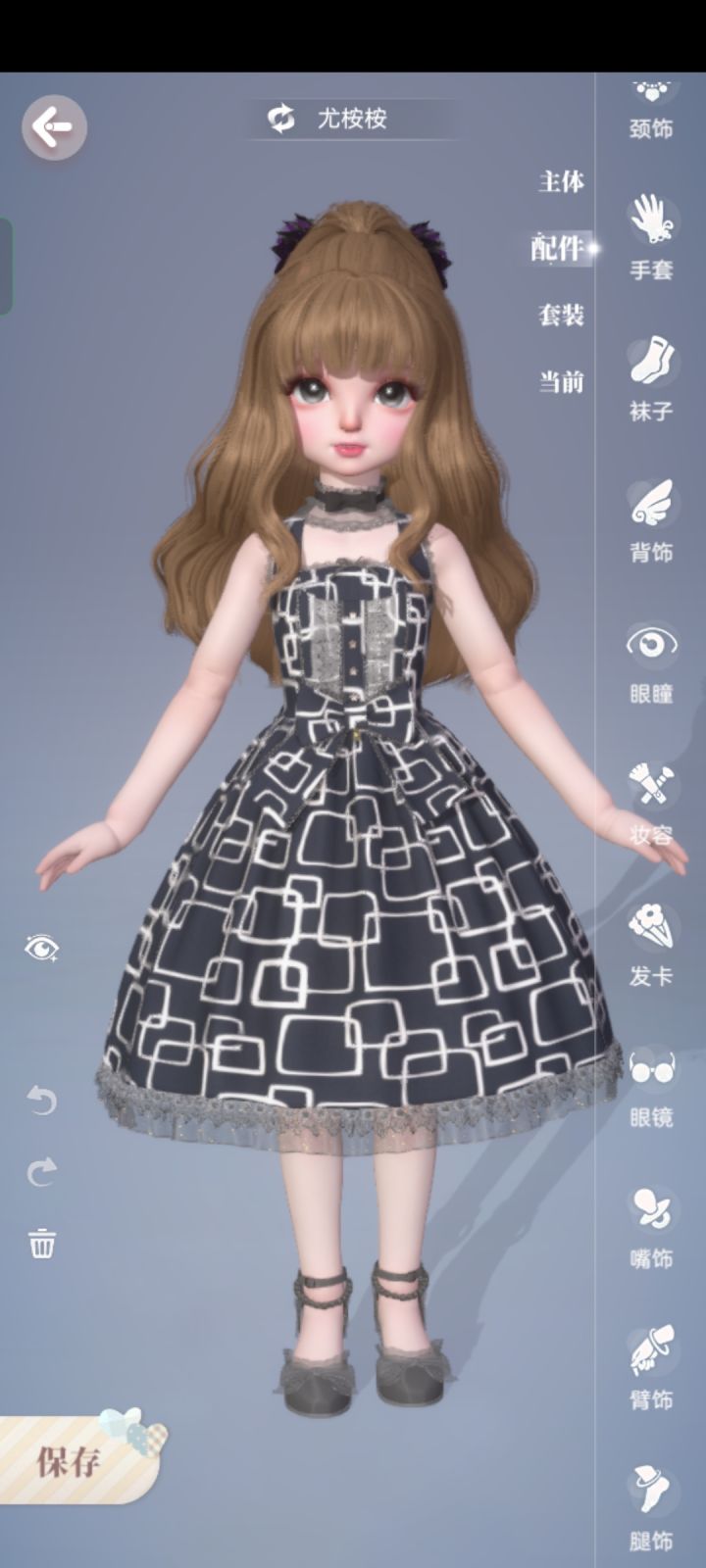Viewport: 706px width, 1568px height.
Task: Toggle UI visibility with the eye icon
Action: click(41, 951)
